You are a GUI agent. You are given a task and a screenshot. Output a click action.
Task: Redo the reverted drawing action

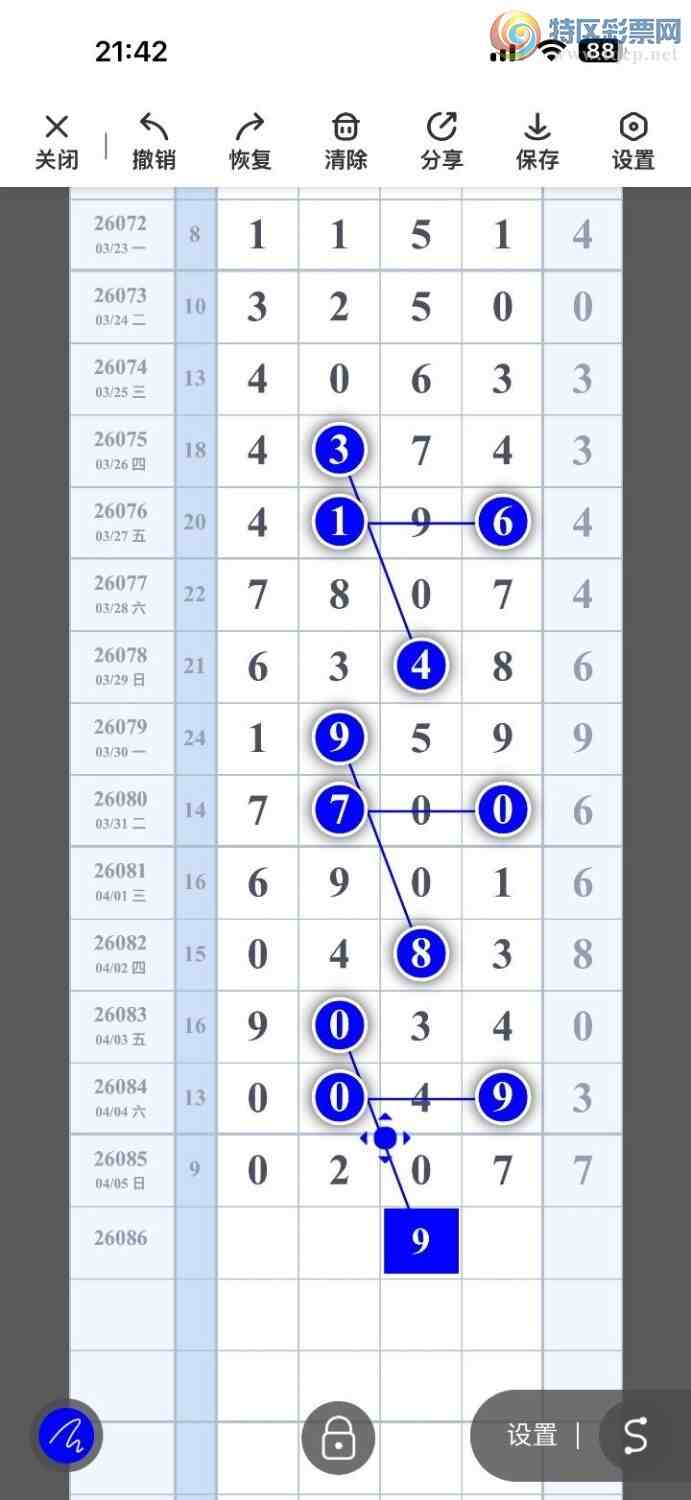click(x=250, y=141)
